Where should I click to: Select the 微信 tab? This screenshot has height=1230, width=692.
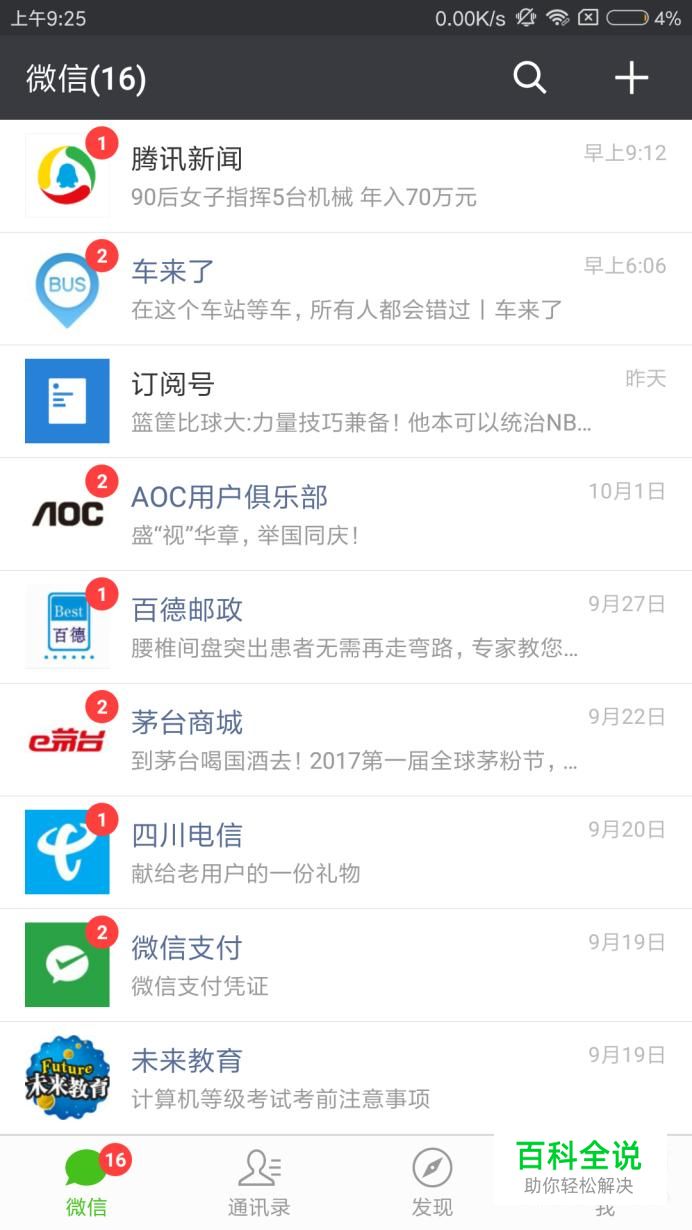click(87, 1183)
